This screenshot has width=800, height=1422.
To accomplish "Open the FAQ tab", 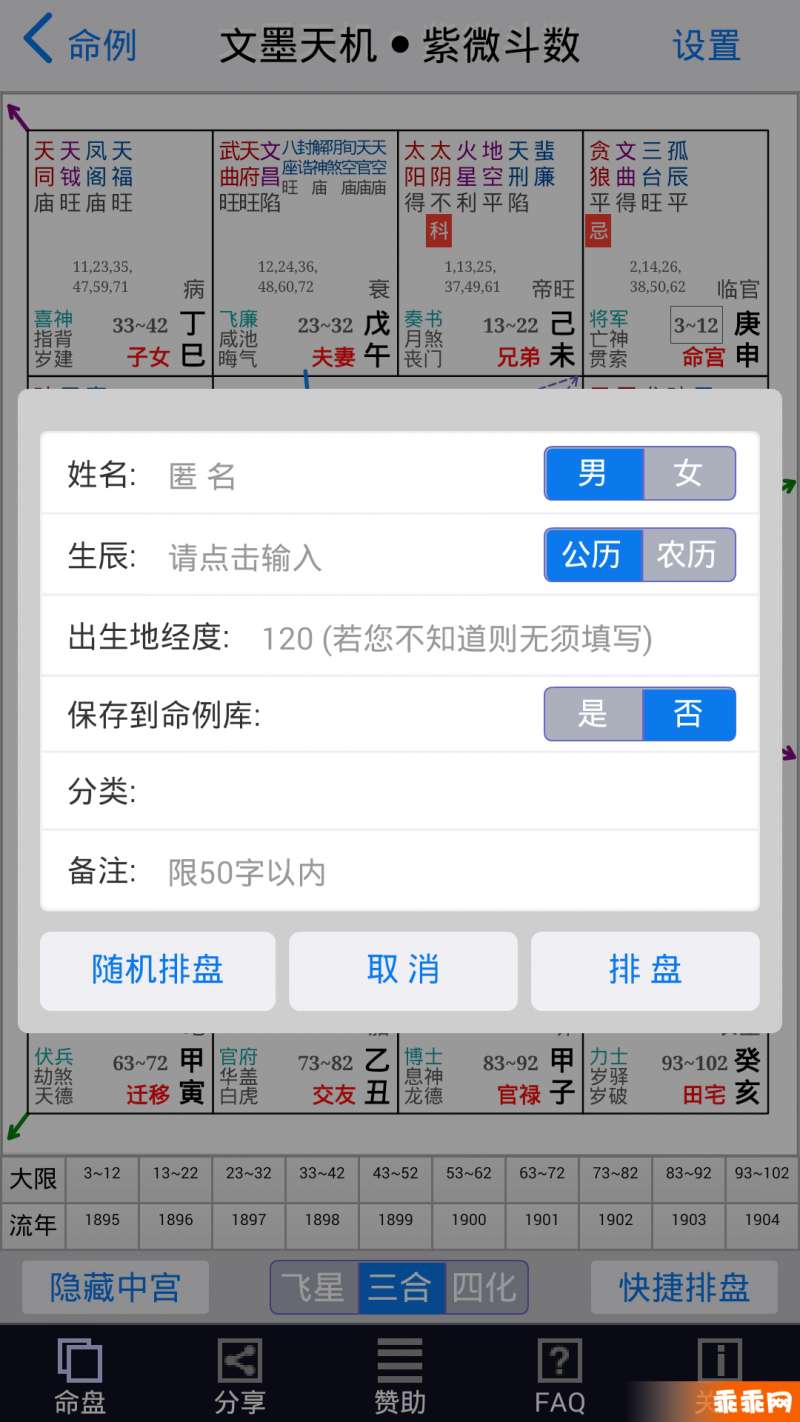I will [x=560, y=1376].
